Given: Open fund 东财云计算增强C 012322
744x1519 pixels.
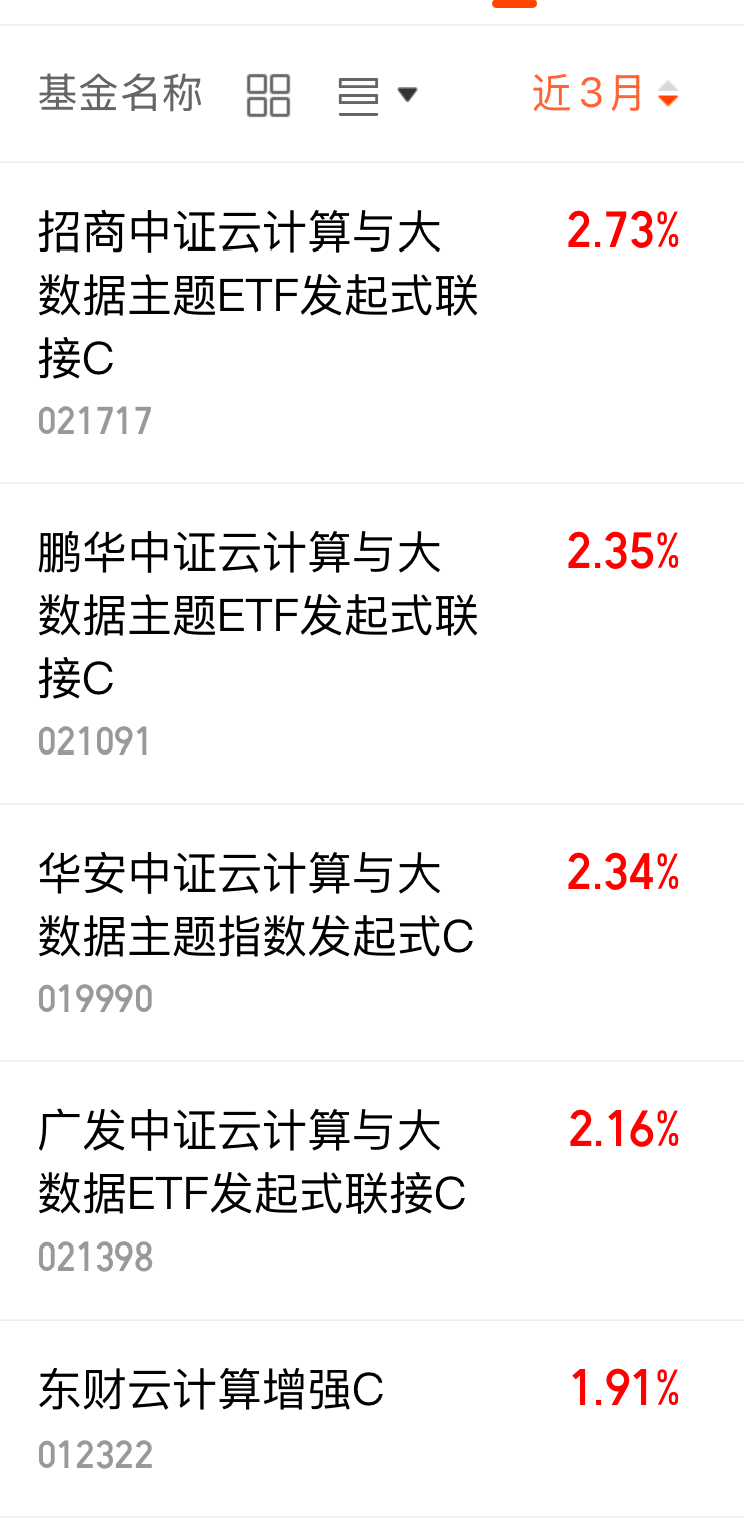Looking at the screenshot, I should 372,1419.
